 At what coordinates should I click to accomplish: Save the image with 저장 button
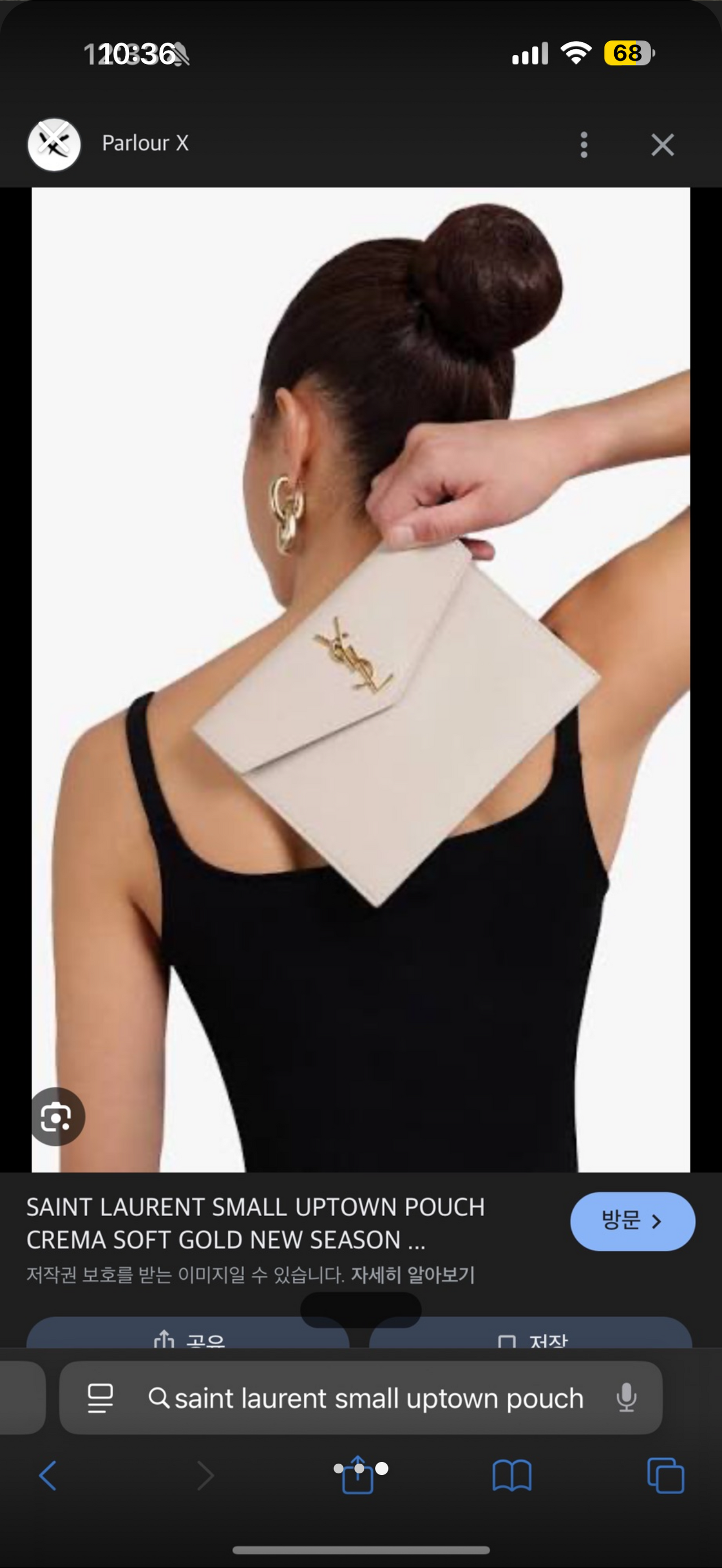point(531,1337)
